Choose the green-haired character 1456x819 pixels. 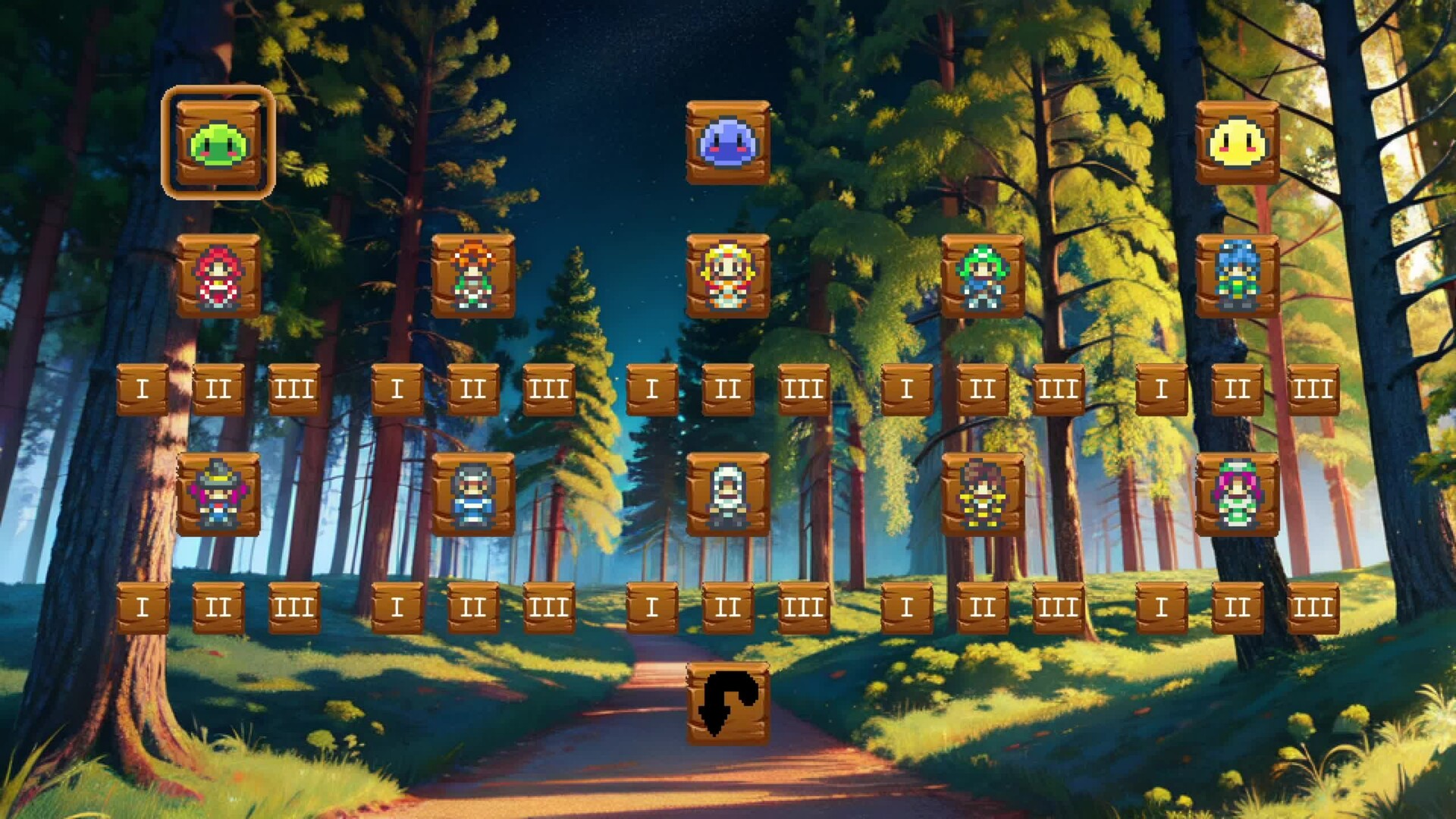coord(982,276)
